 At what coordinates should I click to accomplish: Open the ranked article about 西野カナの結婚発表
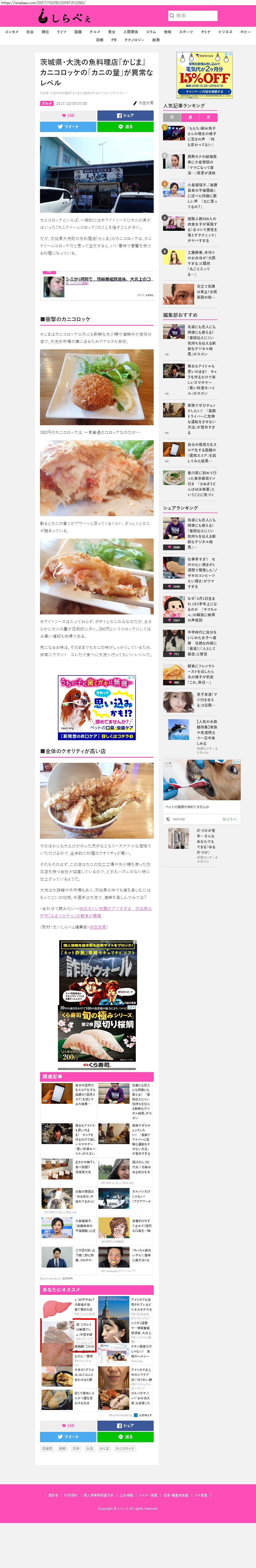click(201, 164)
